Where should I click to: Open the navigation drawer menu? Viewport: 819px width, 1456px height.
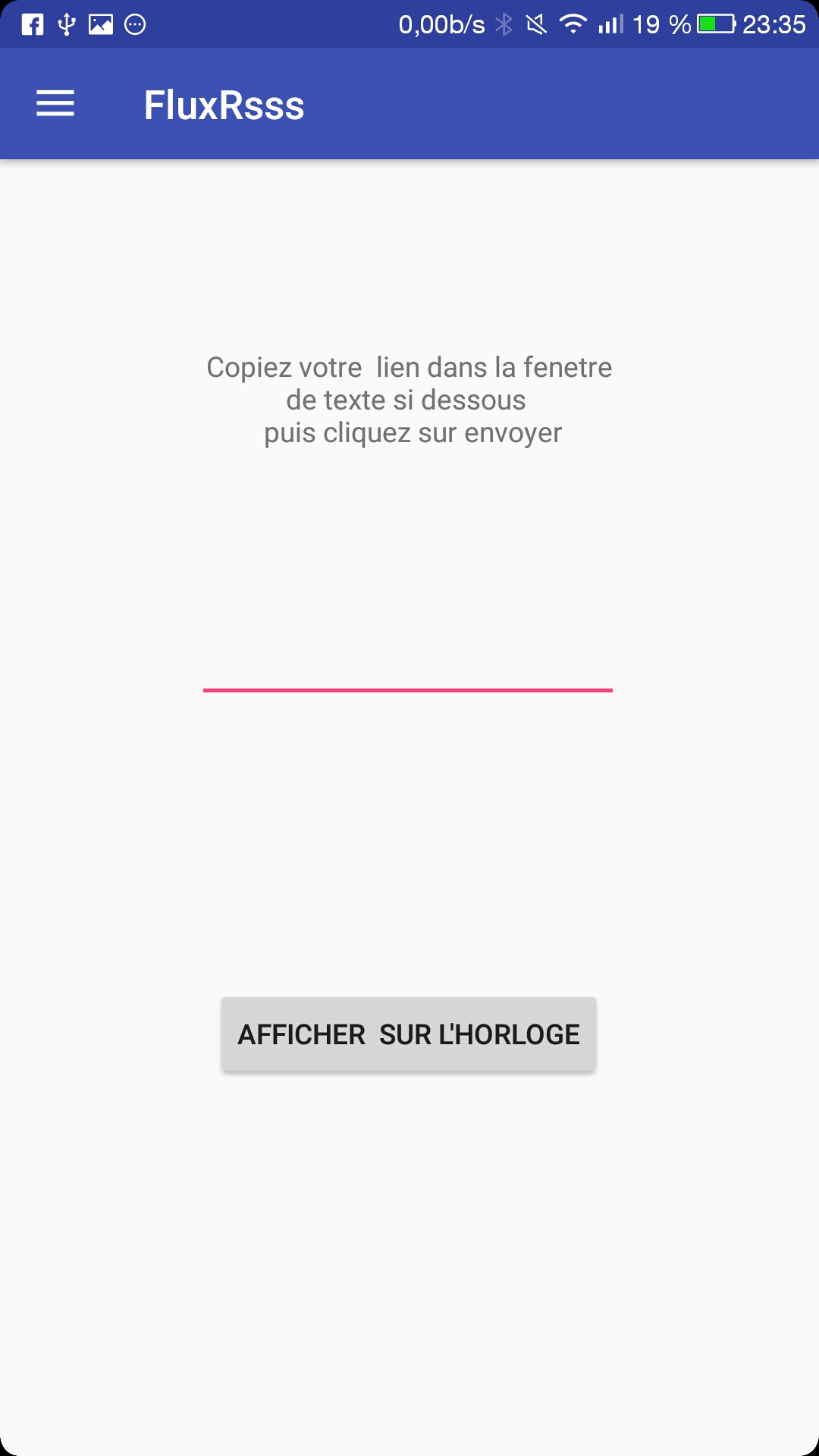click(55, 104)
